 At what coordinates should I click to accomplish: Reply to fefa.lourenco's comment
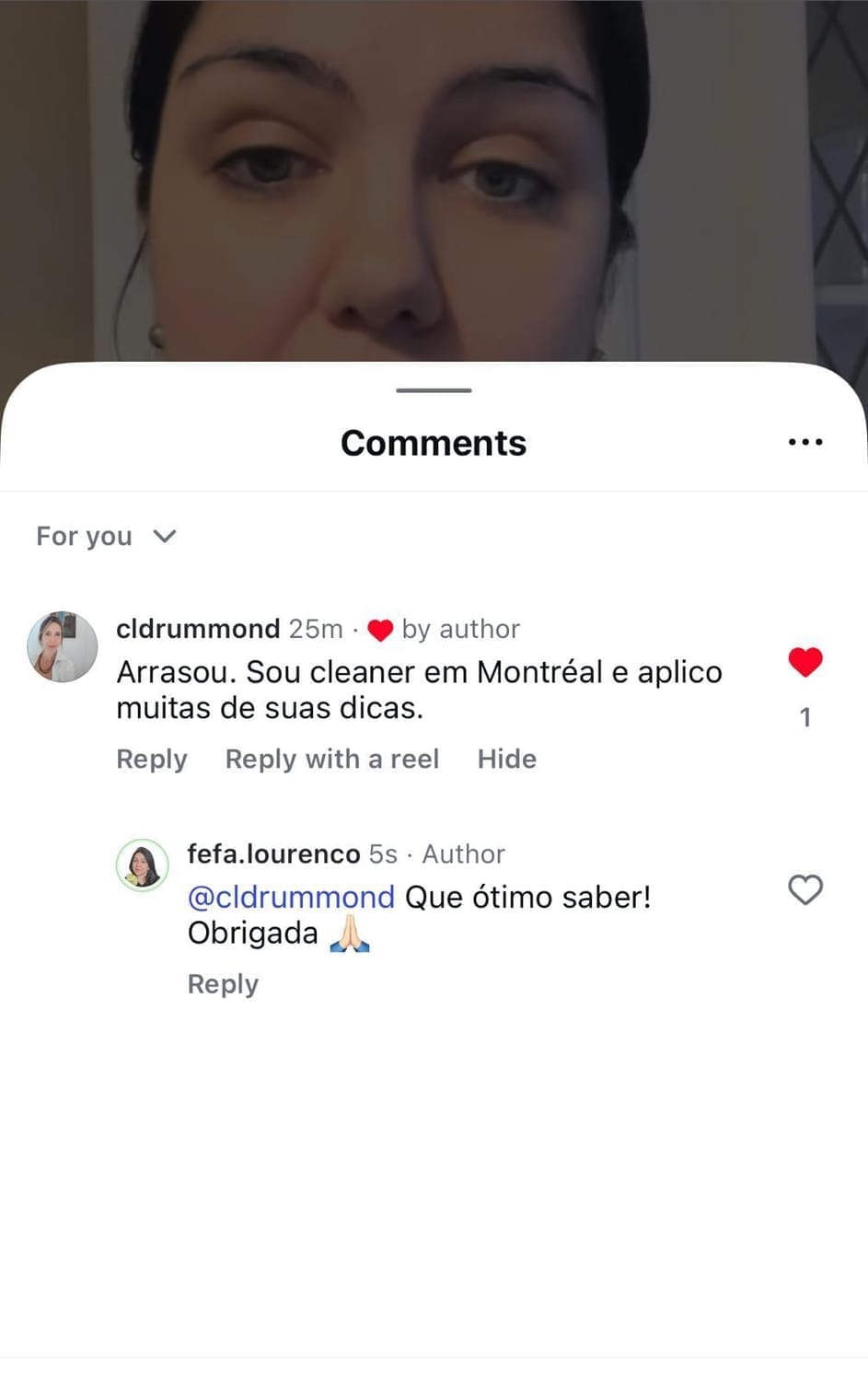pos(223,984)
